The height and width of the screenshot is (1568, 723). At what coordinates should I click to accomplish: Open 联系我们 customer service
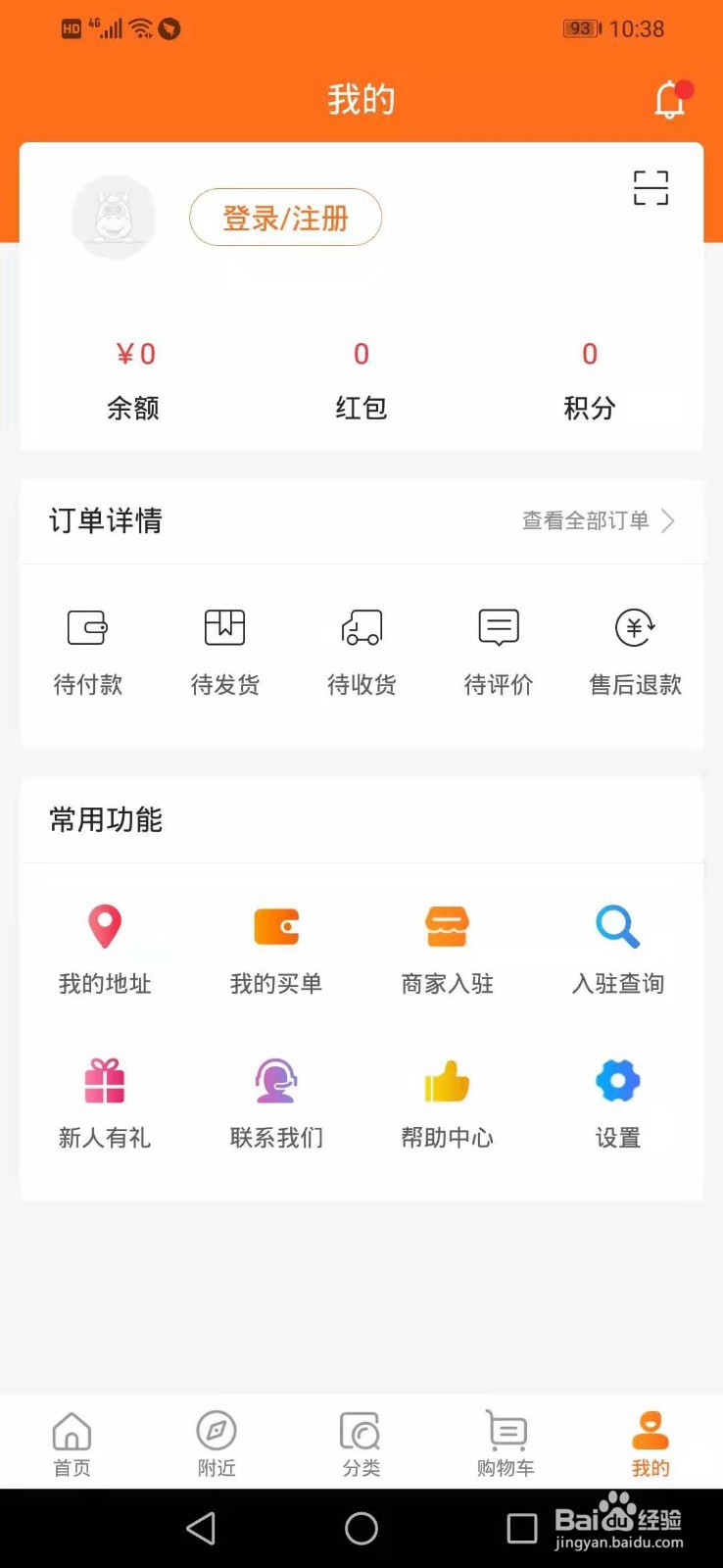tap(275, 1100)
